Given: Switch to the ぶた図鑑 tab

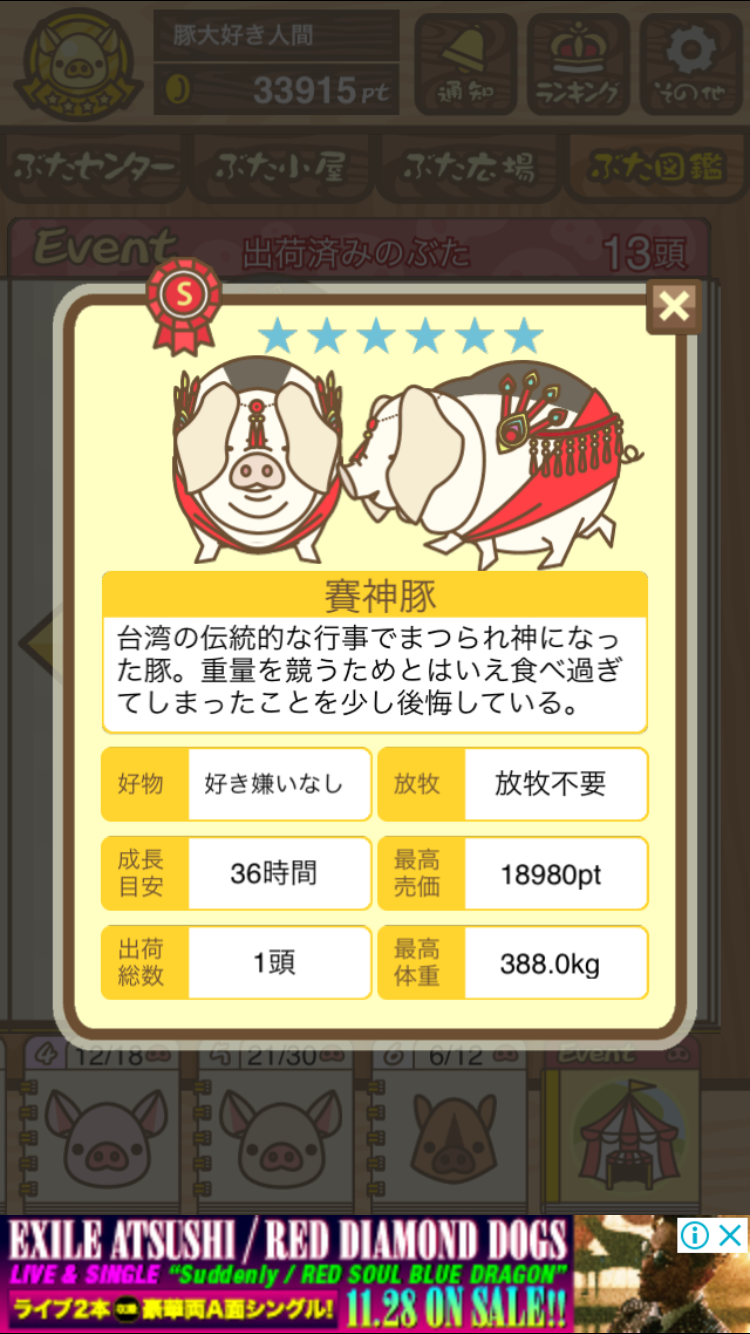Looking at the screenshot, I should [x=655, y=167].
